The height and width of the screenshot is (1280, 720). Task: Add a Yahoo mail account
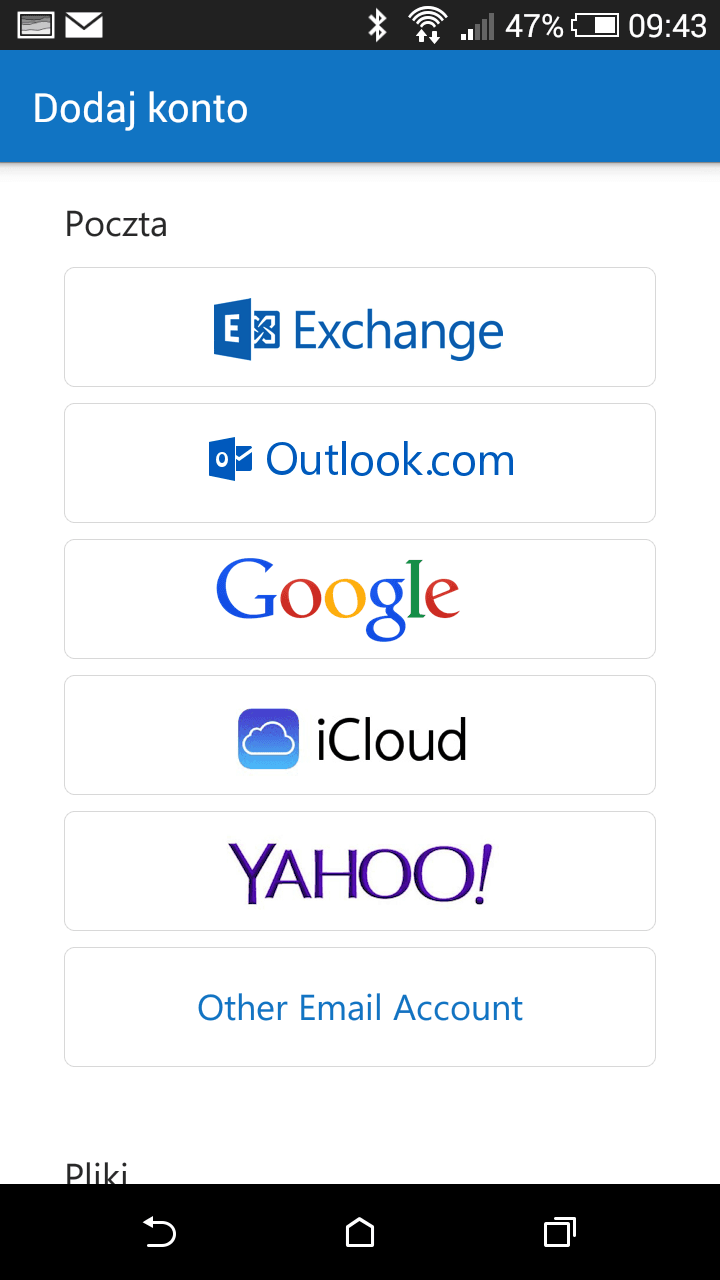coord(360,871)
